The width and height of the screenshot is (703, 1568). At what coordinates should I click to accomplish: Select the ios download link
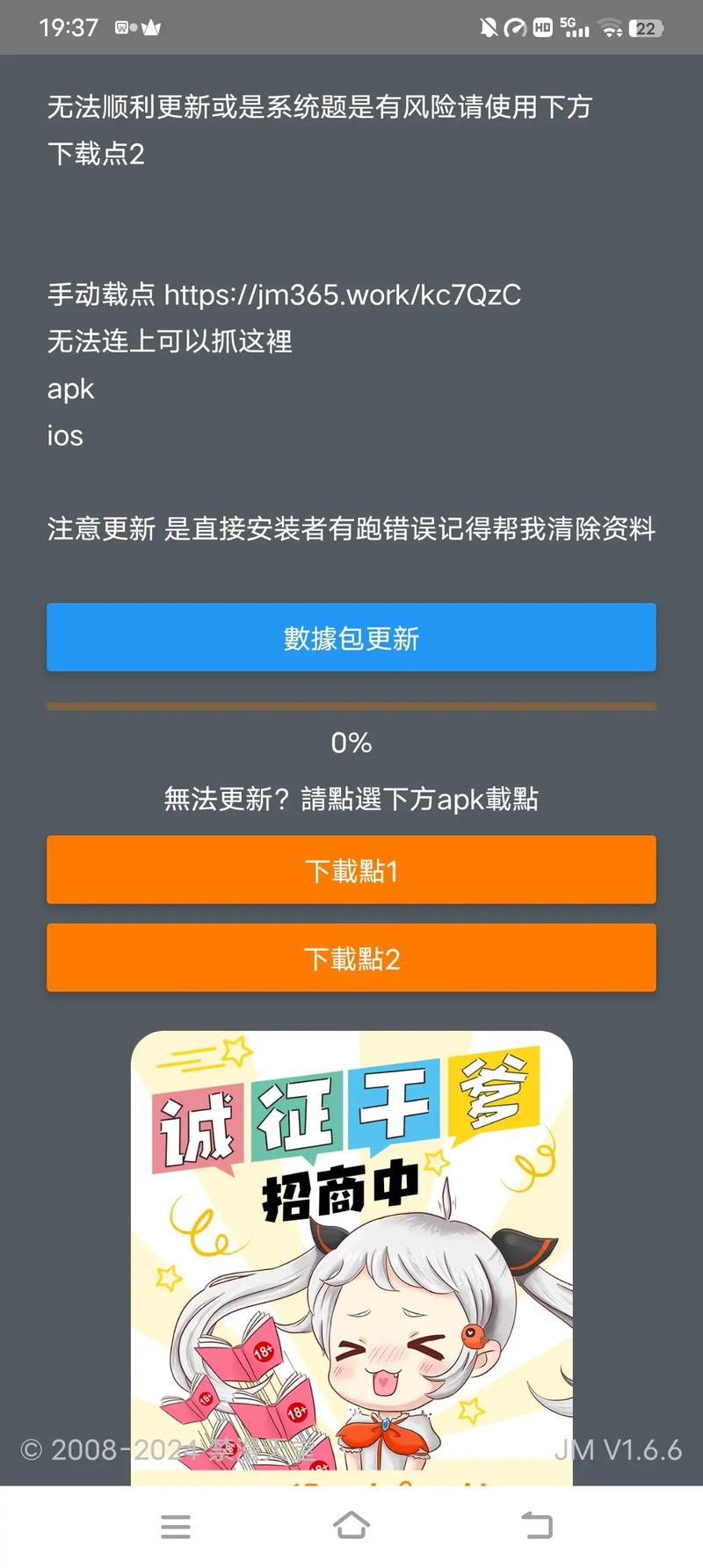coord(65,435)
